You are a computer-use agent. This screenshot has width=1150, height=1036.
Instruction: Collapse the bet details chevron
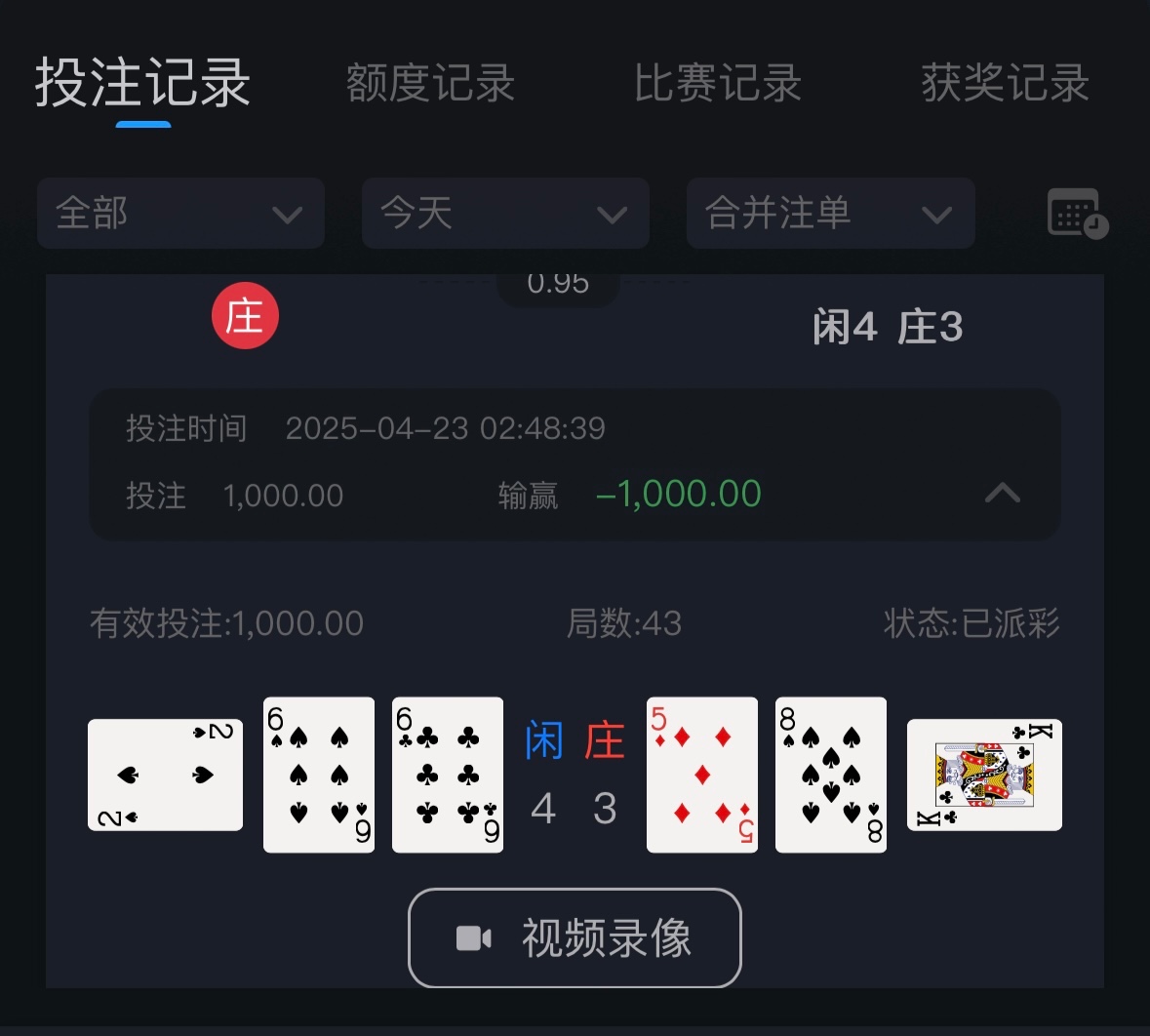pyautogui.click(x=1002, y=493)
